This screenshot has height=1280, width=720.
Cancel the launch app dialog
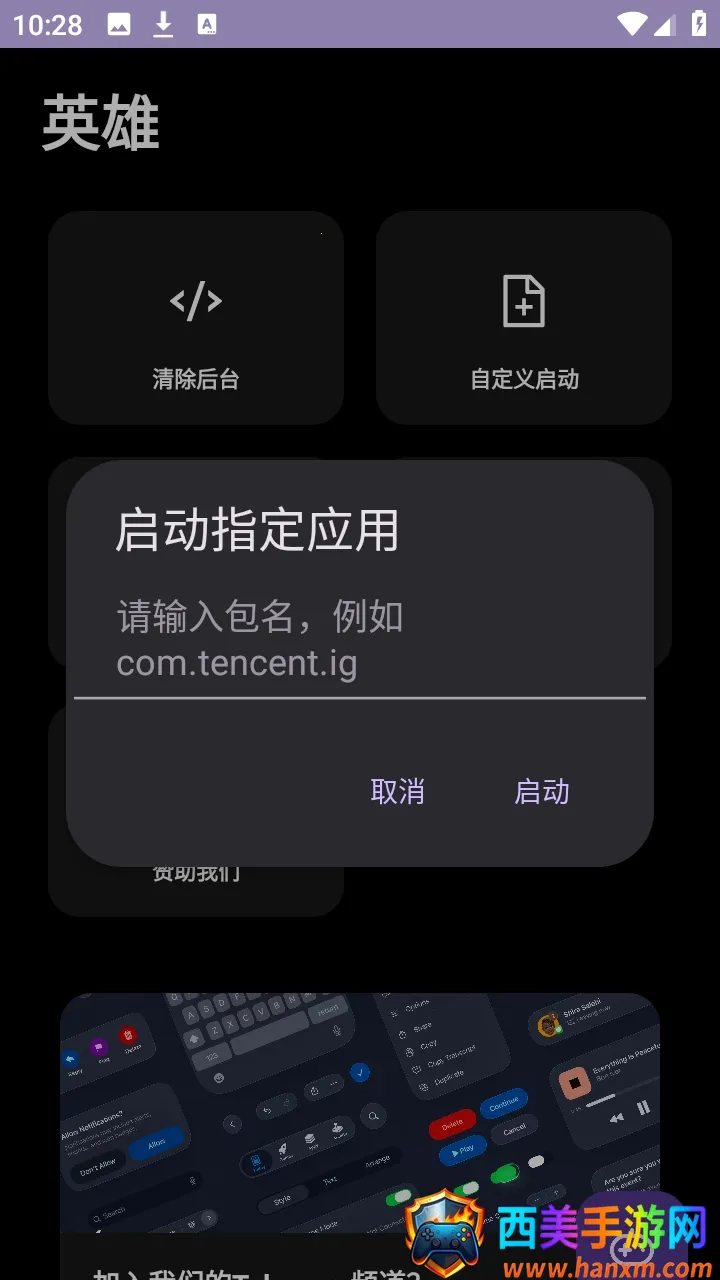(x=397, y=791)
